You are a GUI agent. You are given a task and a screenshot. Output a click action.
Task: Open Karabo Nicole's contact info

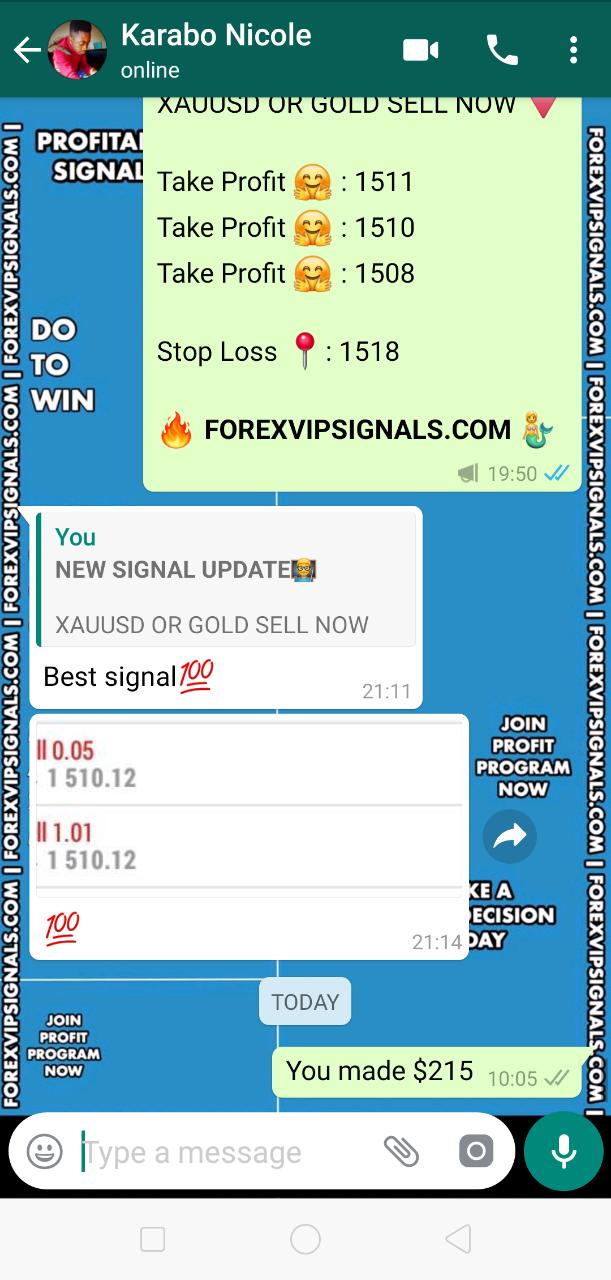[215, 49]
